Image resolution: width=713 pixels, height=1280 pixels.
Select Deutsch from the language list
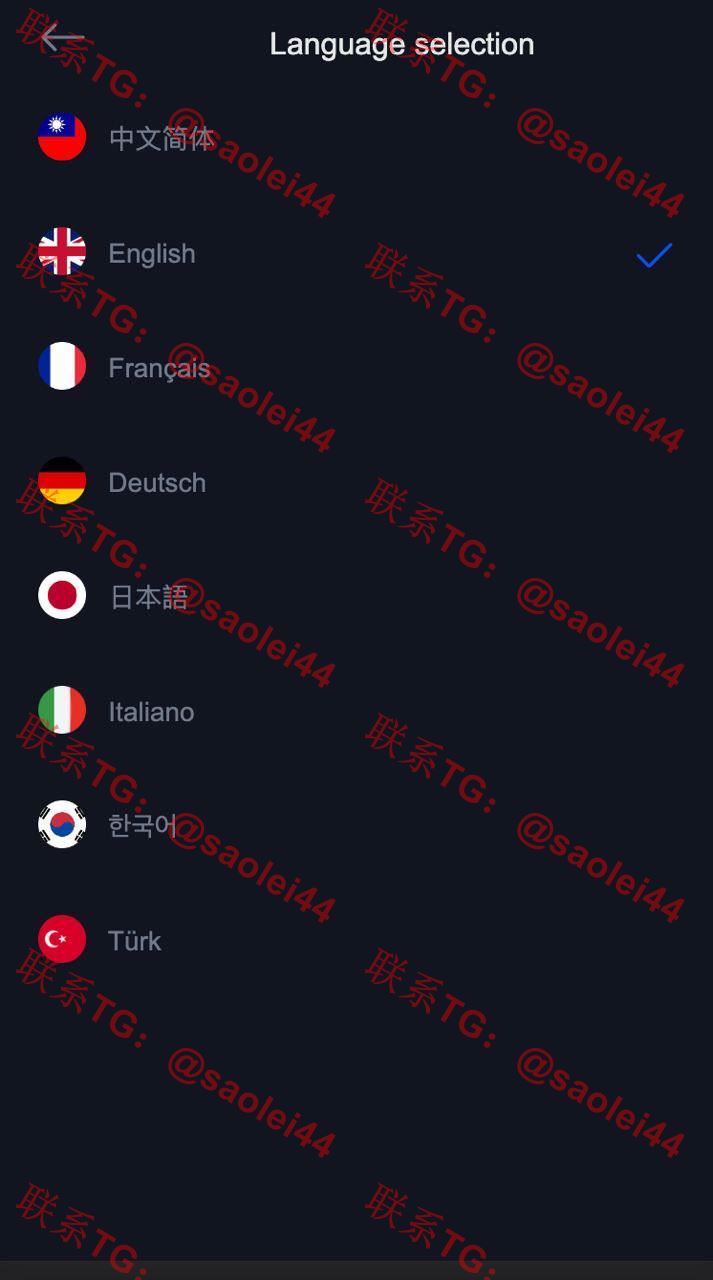pos(356,482)
